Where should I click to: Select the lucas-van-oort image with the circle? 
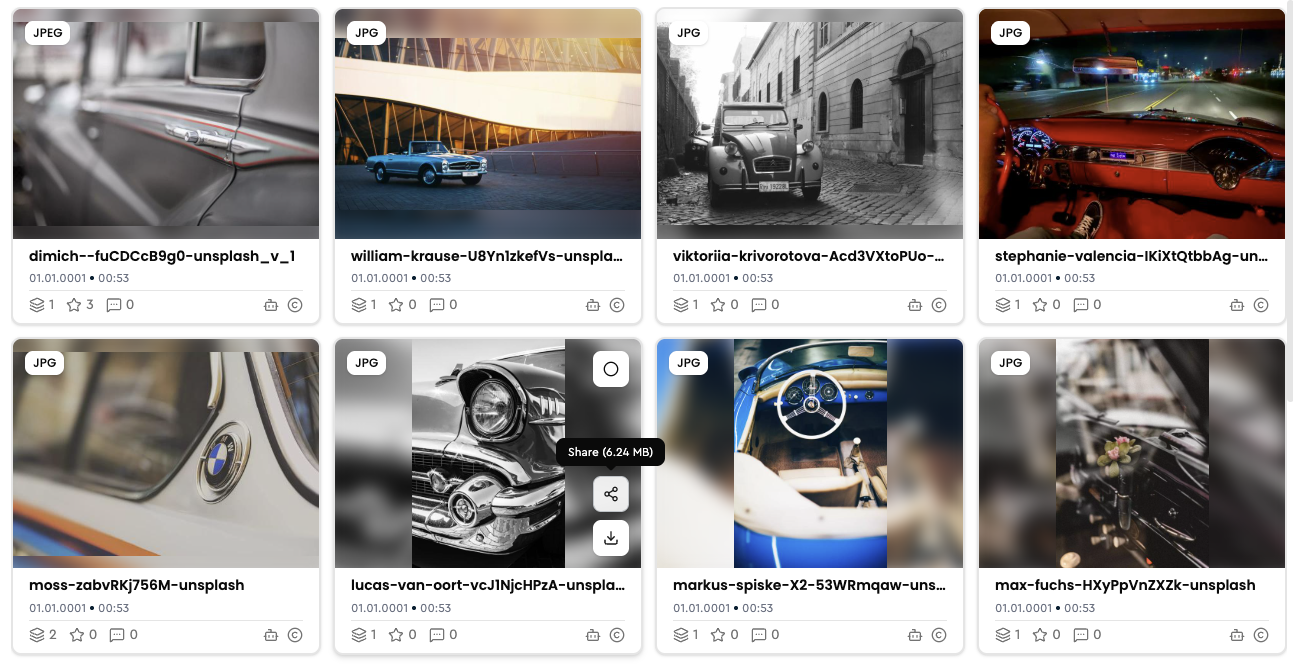[x=611, y=369]
